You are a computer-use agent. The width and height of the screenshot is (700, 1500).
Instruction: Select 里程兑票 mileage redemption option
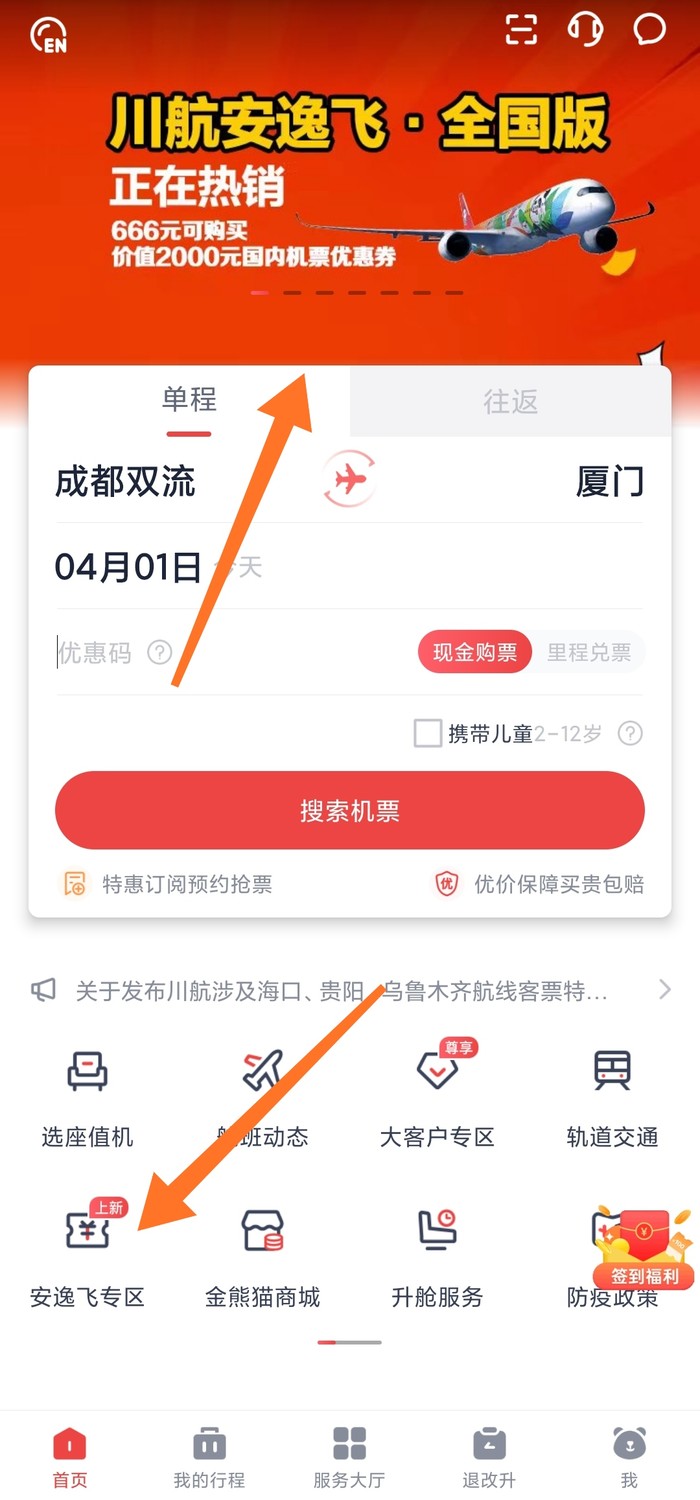(588, 653)
